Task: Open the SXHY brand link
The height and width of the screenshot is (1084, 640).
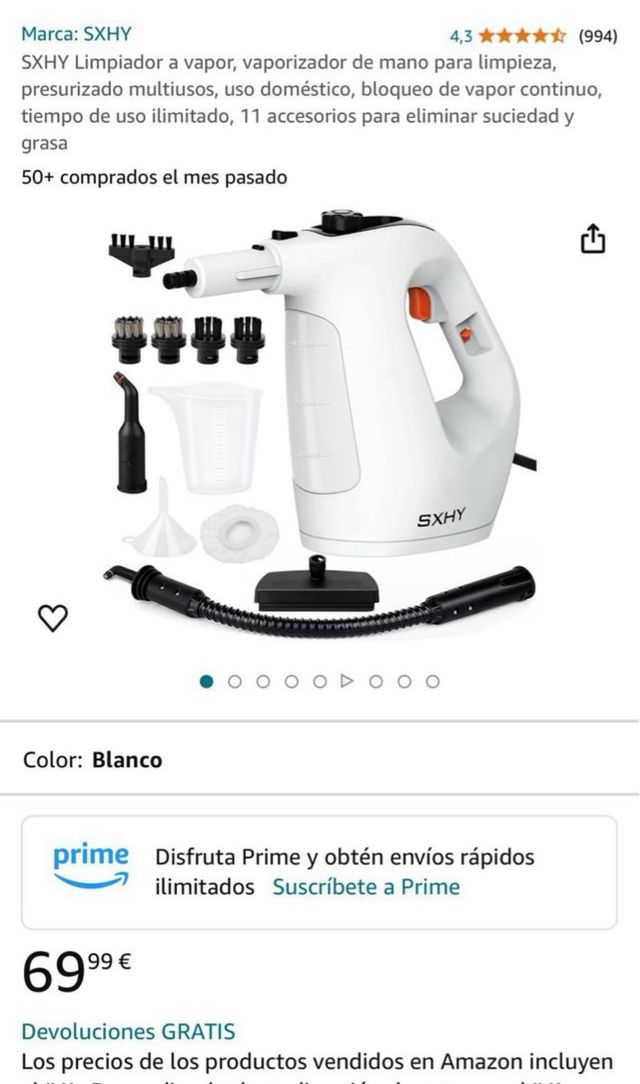Action: [76, 35]
